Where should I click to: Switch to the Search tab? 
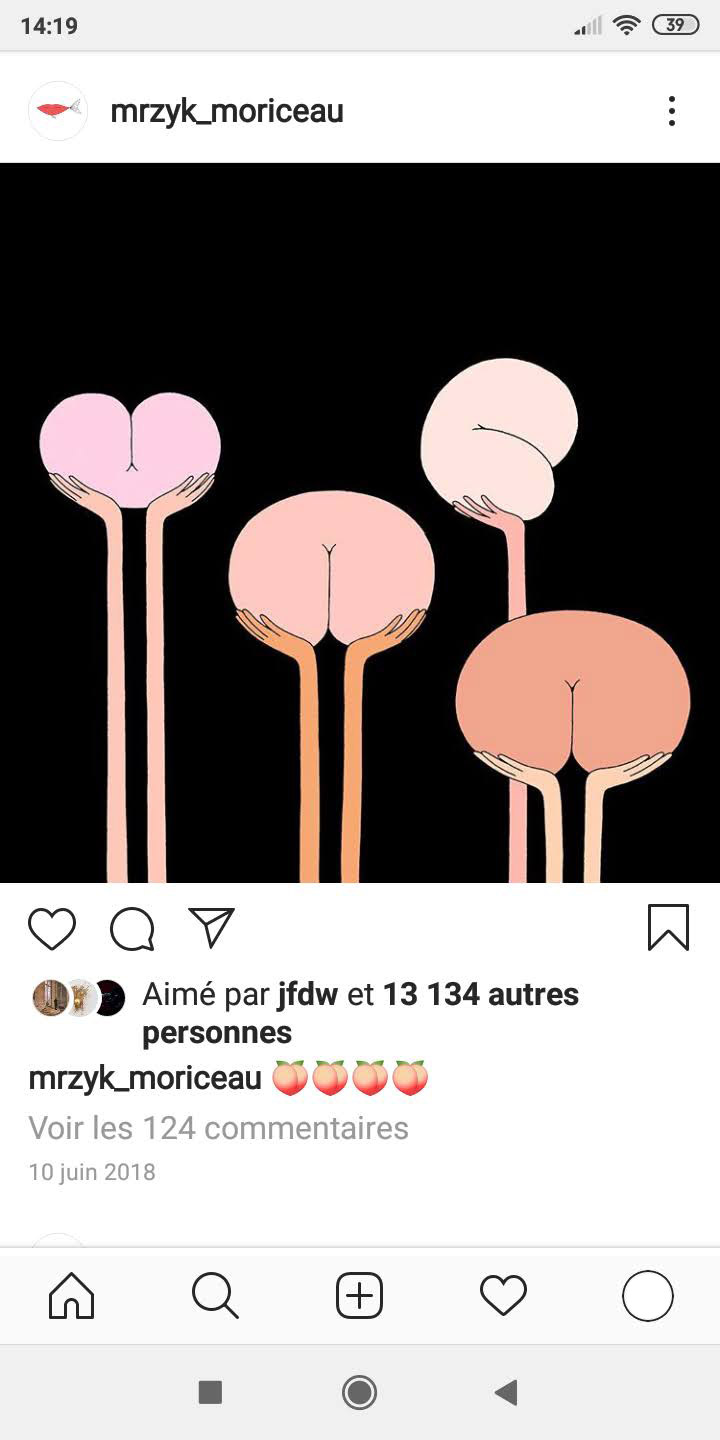(215, 1296)
